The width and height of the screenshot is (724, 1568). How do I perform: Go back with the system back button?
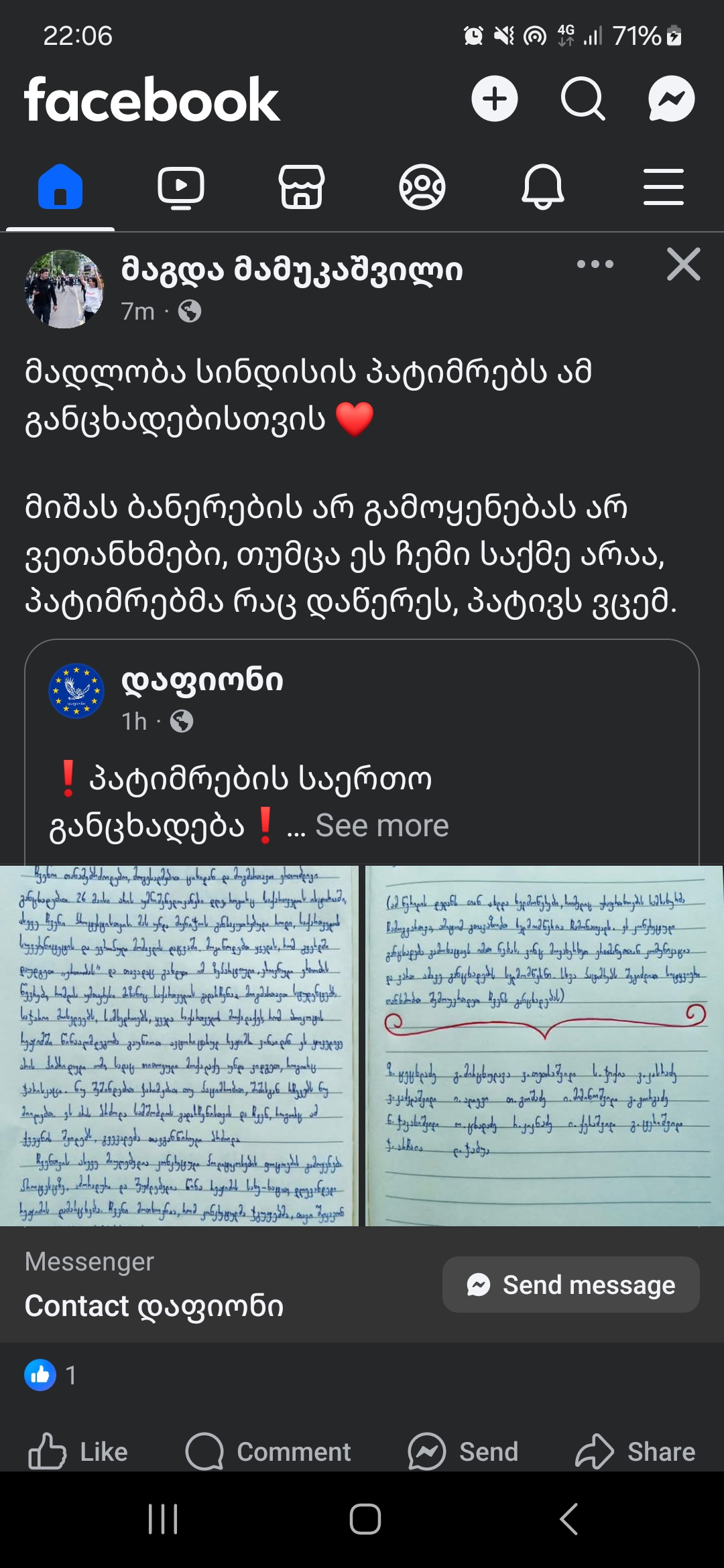point(568,1518)
